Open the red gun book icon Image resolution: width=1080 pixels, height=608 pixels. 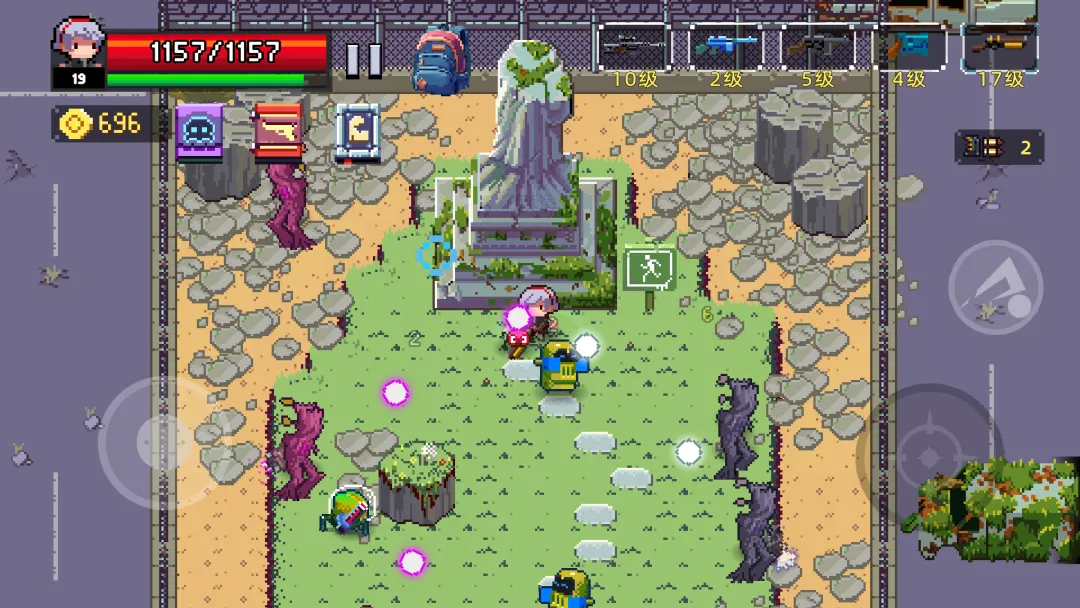(279, 131)
